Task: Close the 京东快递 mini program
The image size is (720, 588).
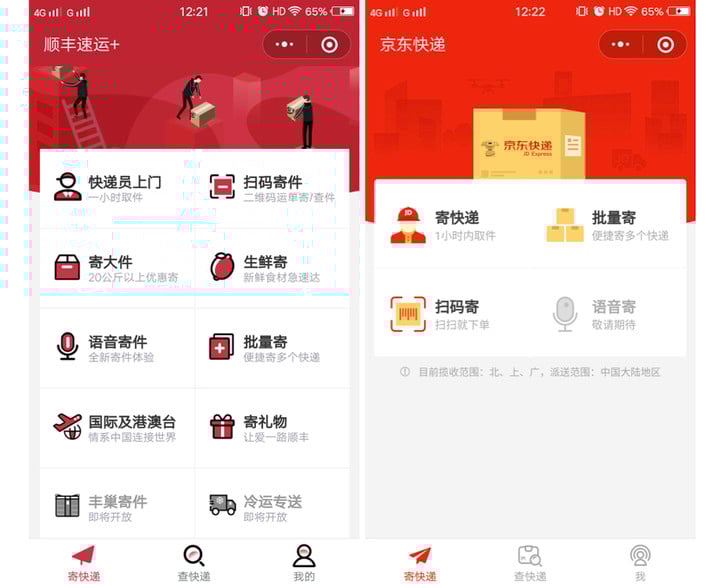Action: 665,45
